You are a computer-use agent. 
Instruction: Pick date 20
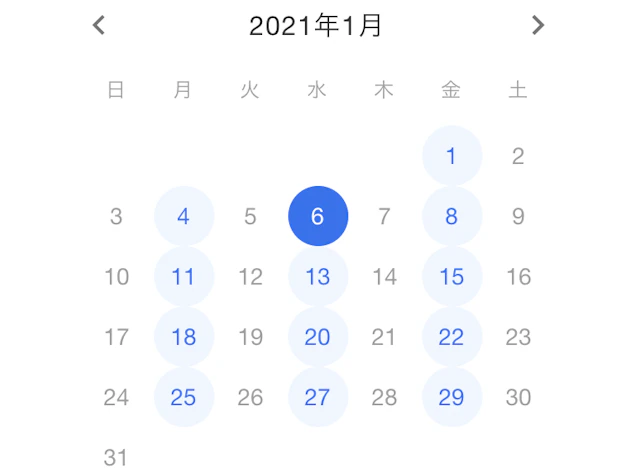(318, 337)
